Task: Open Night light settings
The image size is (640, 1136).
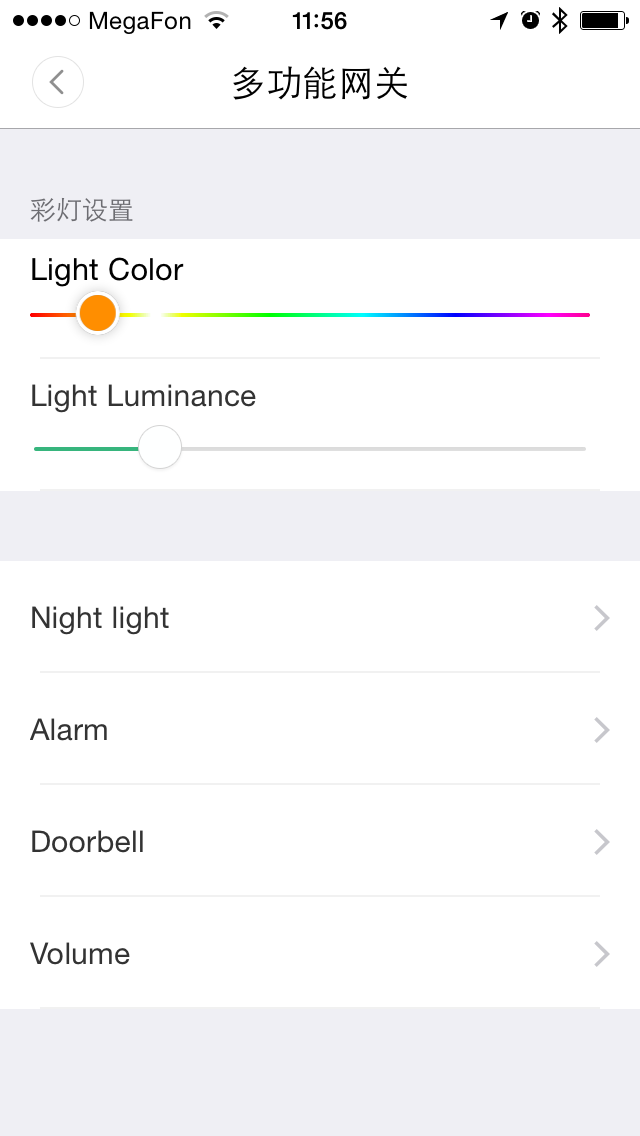Action: coord(320,618)
